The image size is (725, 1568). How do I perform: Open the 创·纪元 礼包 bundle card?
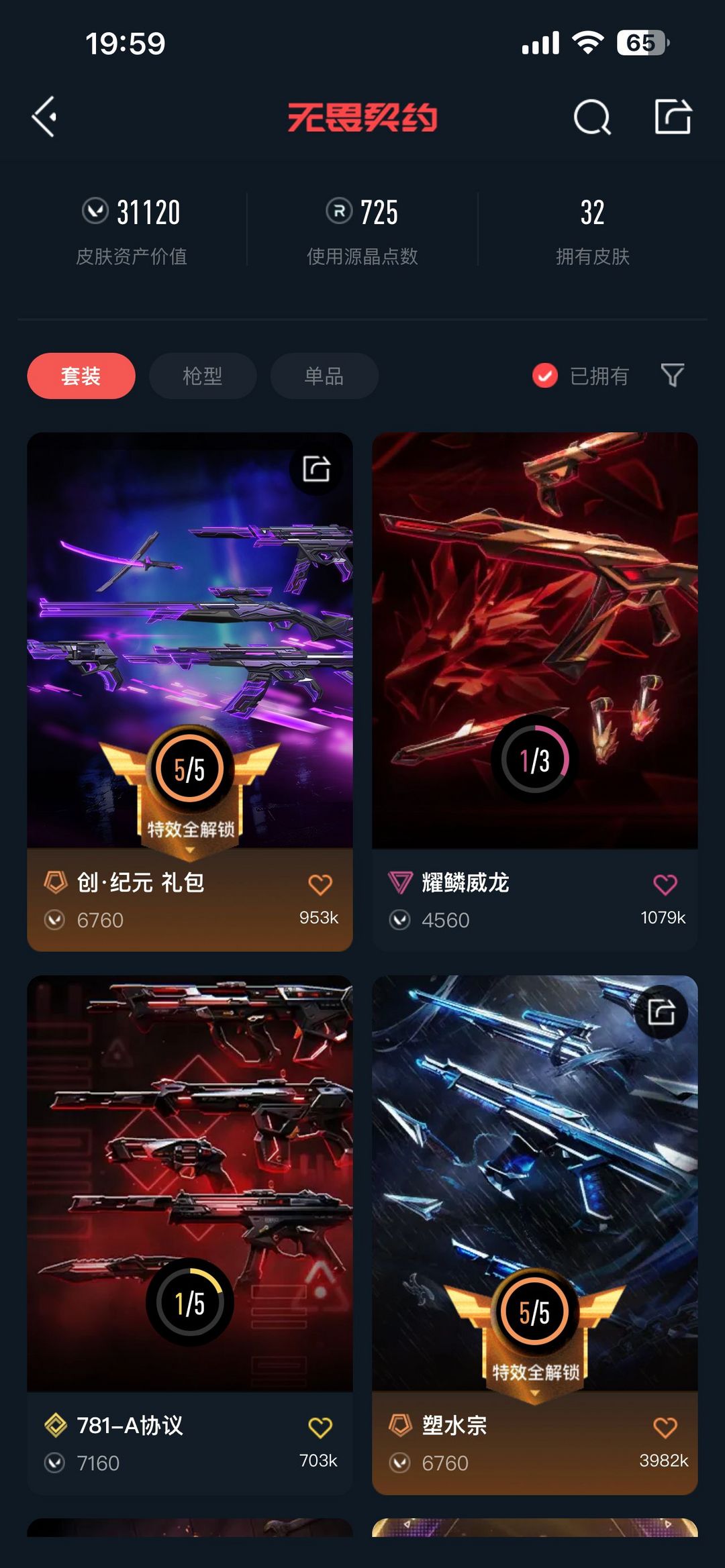pyautogui.click(x=190, y=692)
